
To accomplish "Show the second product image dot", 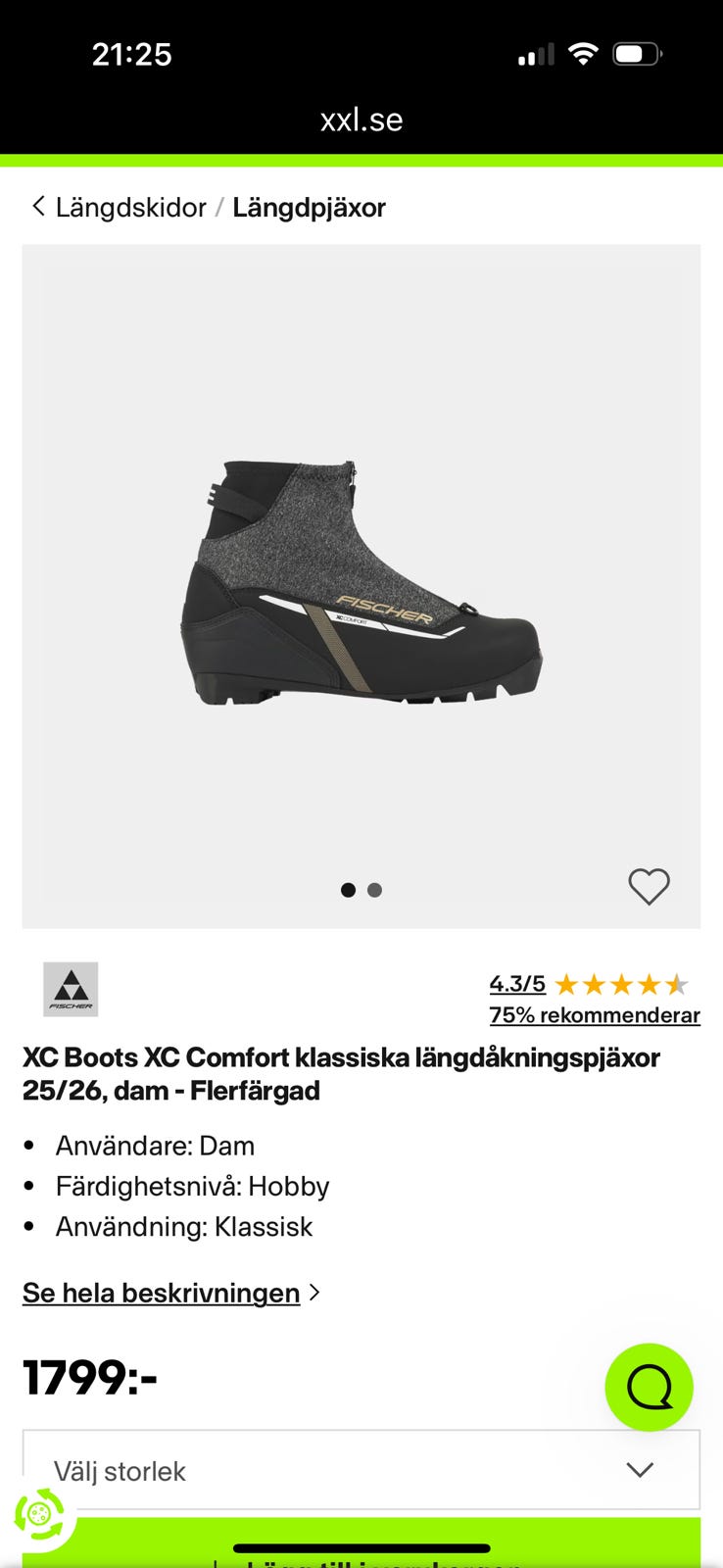I will (x=374, y=890).
